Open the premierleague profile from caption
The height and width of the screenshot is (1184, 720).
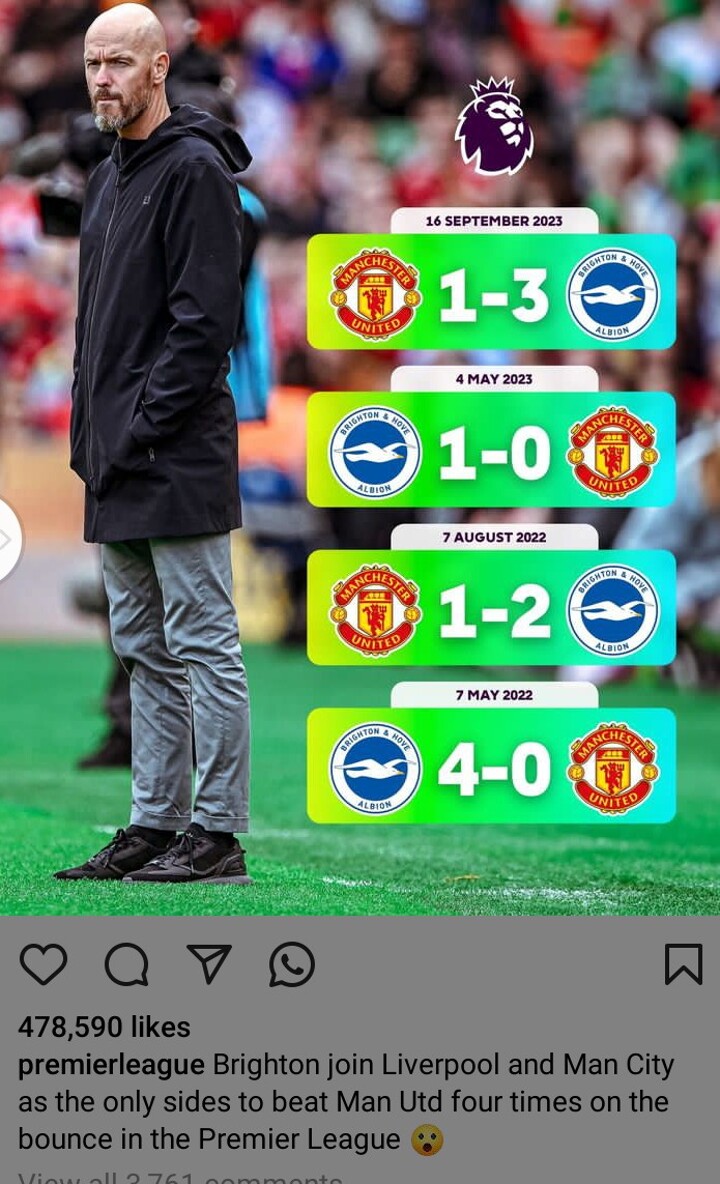111,1064
